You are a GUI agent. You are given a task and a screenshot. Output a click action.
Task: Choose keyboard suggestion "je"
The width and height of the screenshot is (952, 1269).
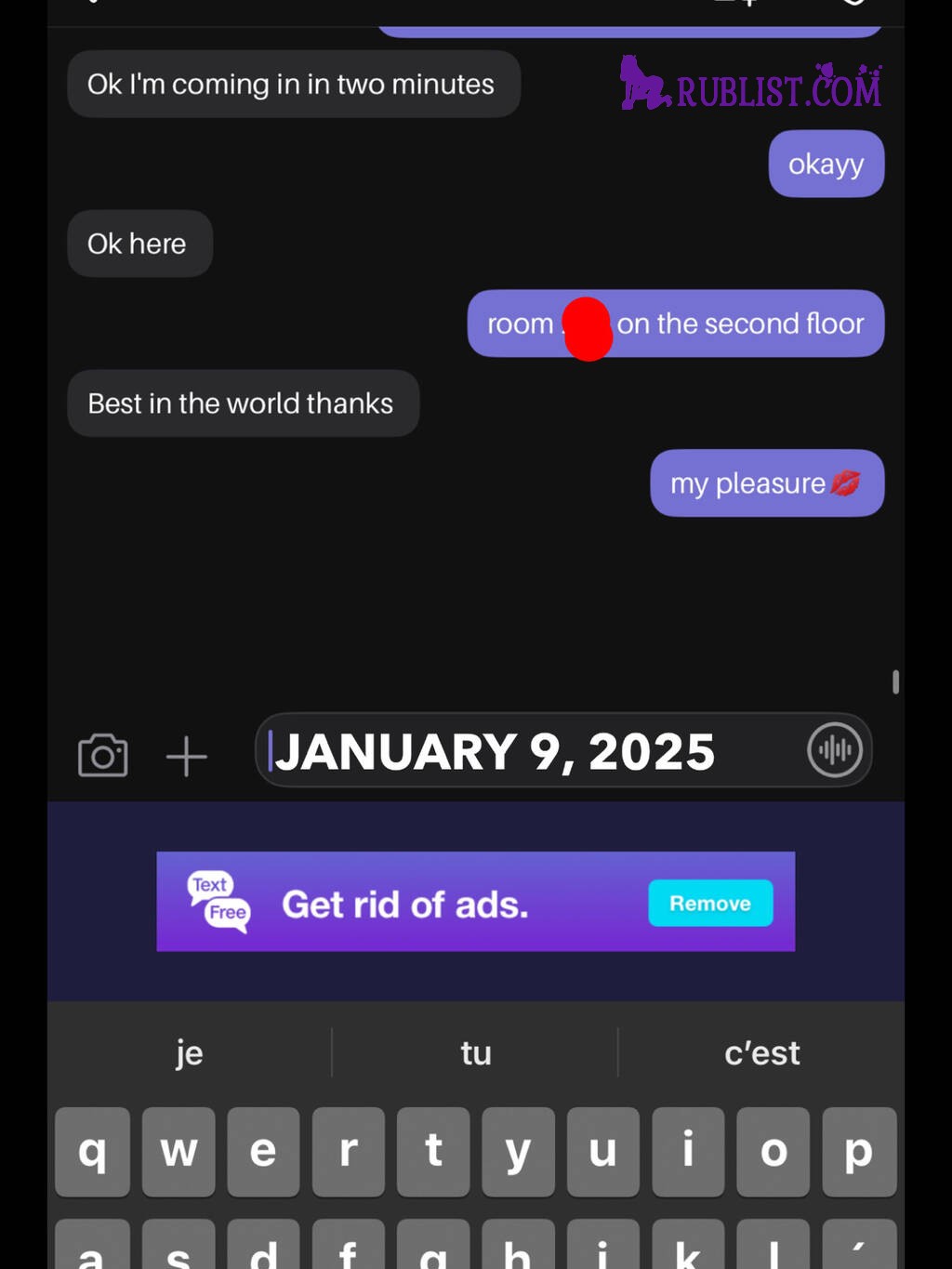[189, 1053]
